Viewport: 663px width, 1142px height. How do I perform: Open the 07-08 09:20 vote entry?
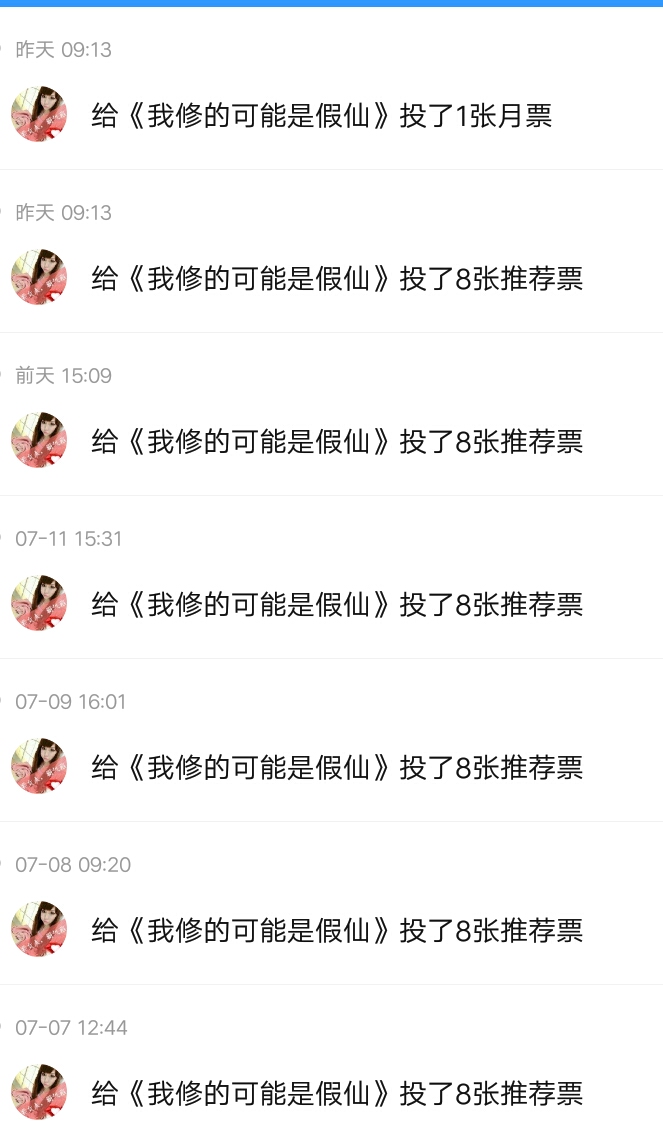(336, 931)
